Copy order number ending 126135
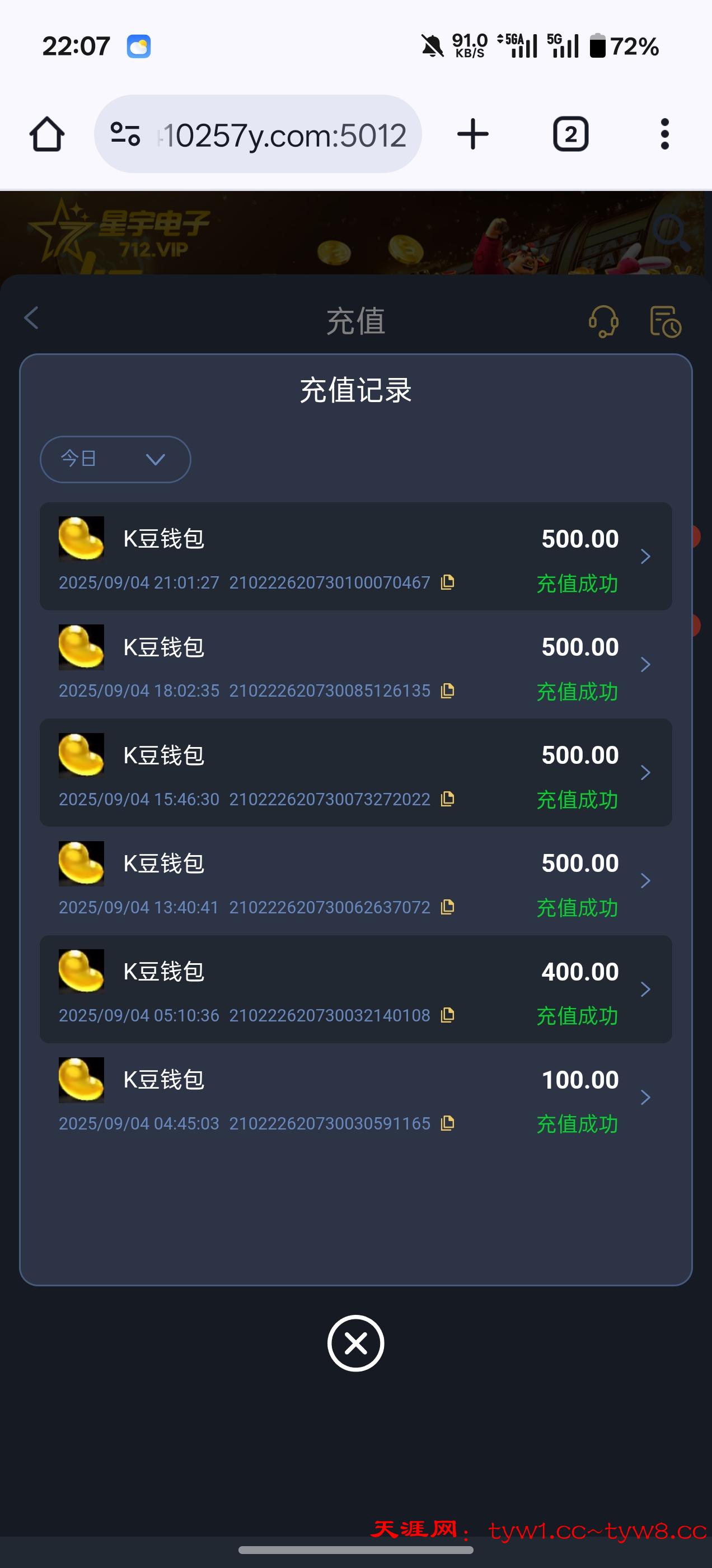 447,691
